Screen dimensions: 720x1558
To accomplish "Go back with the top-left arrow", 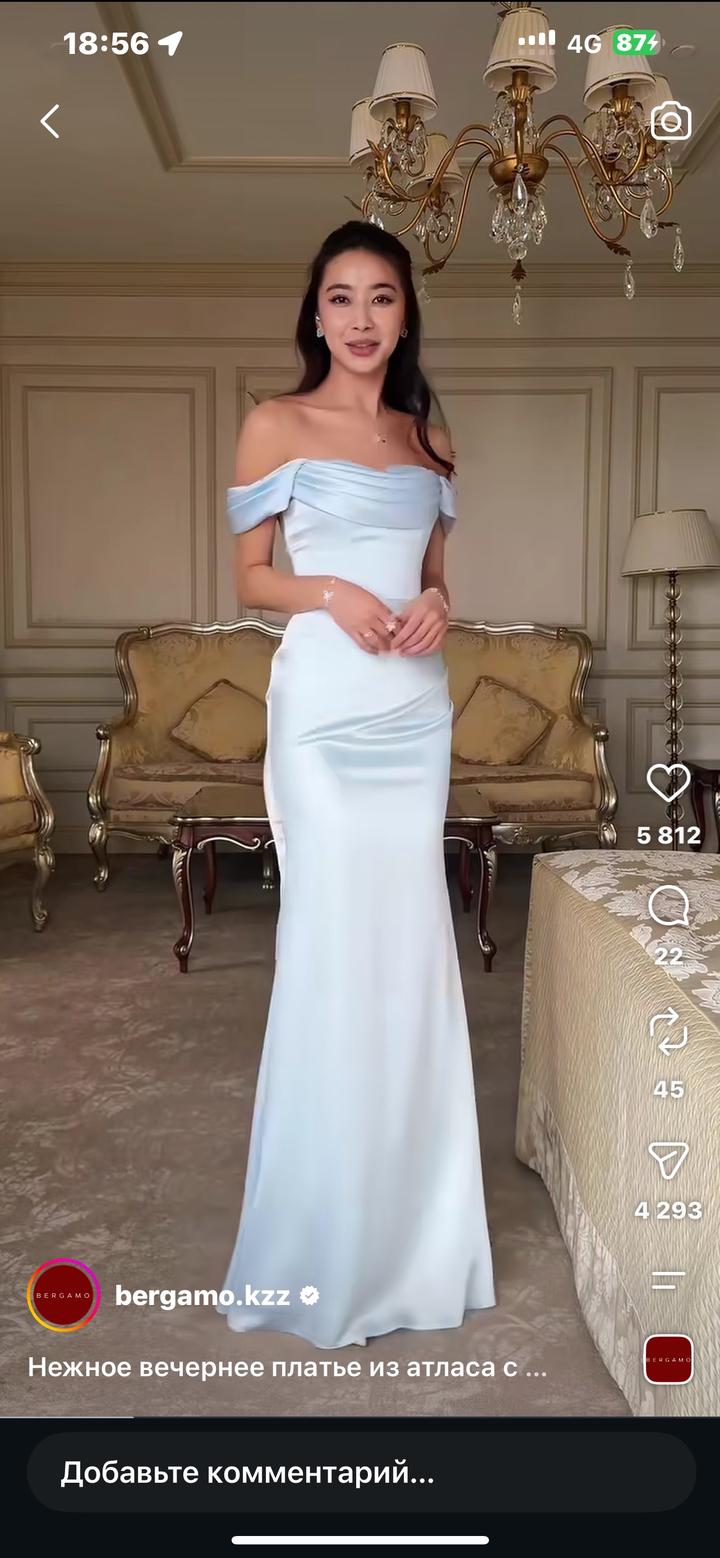I will (x=50, y=122).
